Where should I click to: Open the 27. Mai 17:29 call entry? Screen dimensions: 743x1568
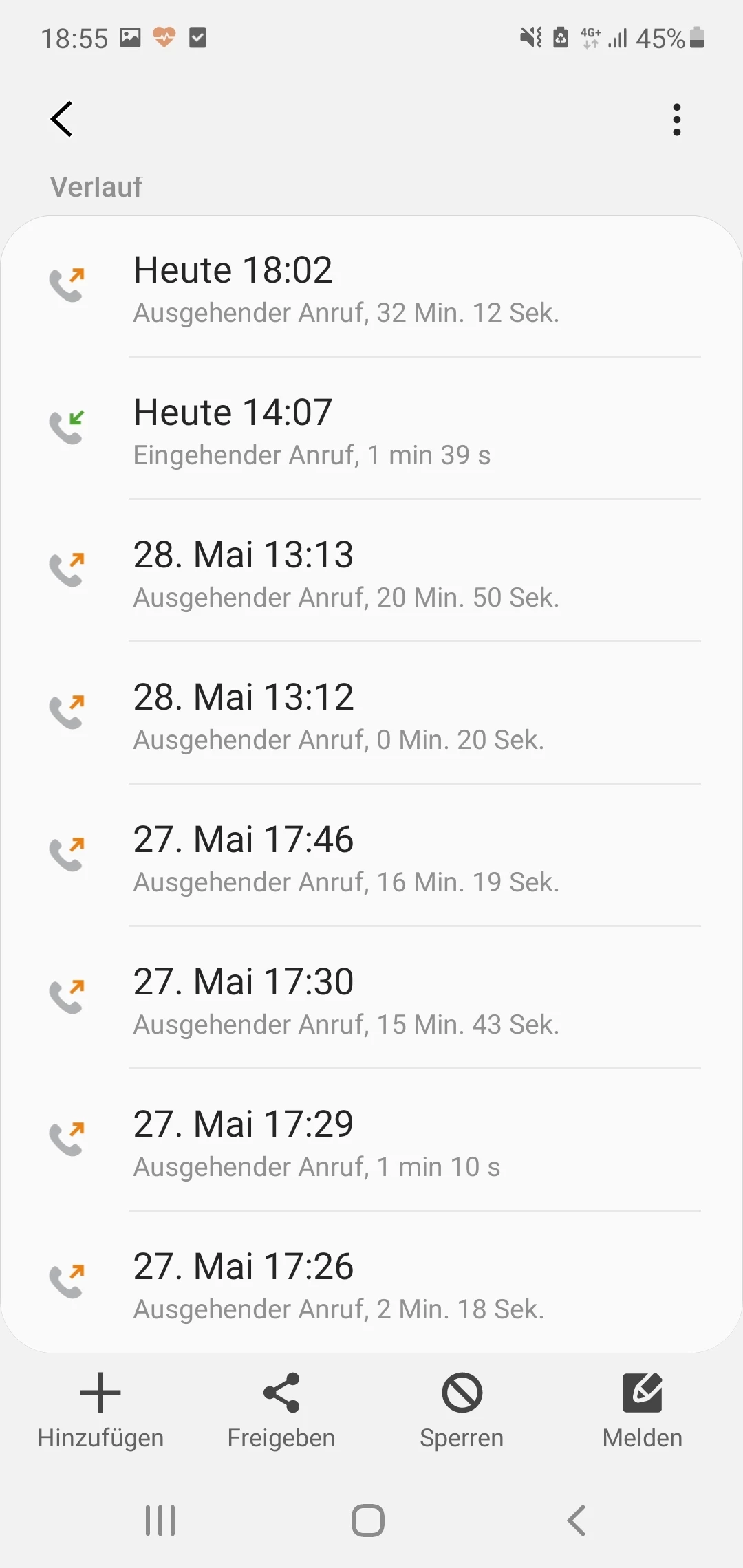click(x=371, y=1143)
